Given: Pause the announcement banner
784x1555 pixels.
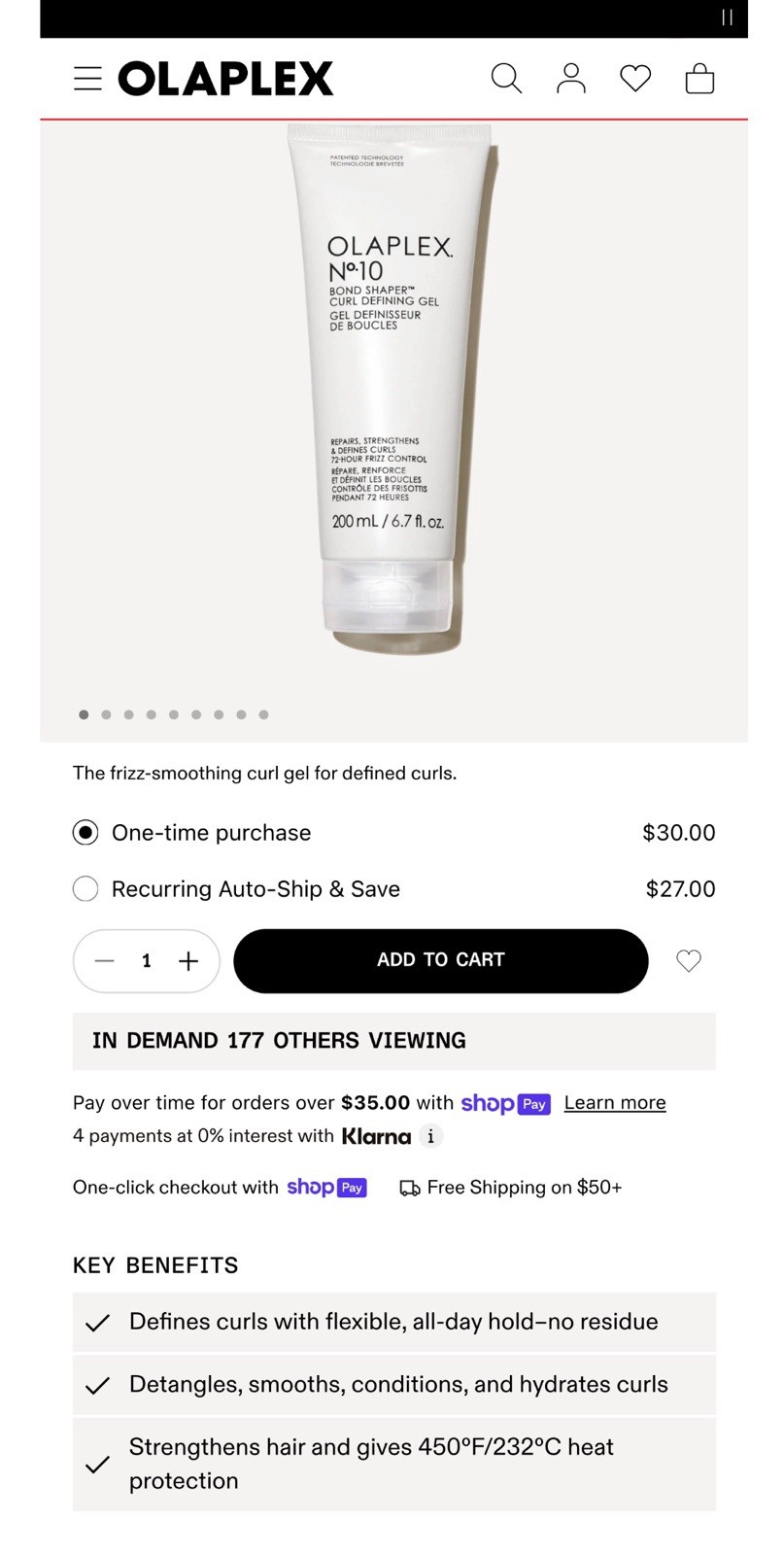Looking at the screenshot, I should tap(727, 17).
